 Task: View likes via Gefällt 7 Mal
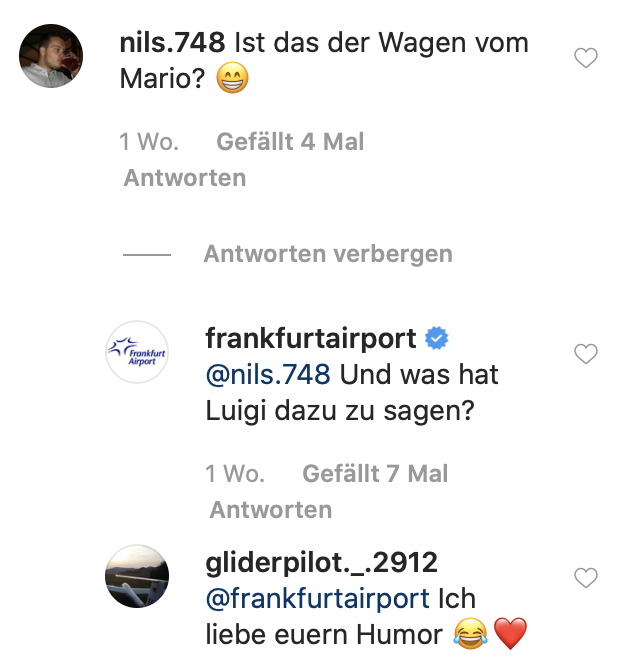[x=375, y=474]
